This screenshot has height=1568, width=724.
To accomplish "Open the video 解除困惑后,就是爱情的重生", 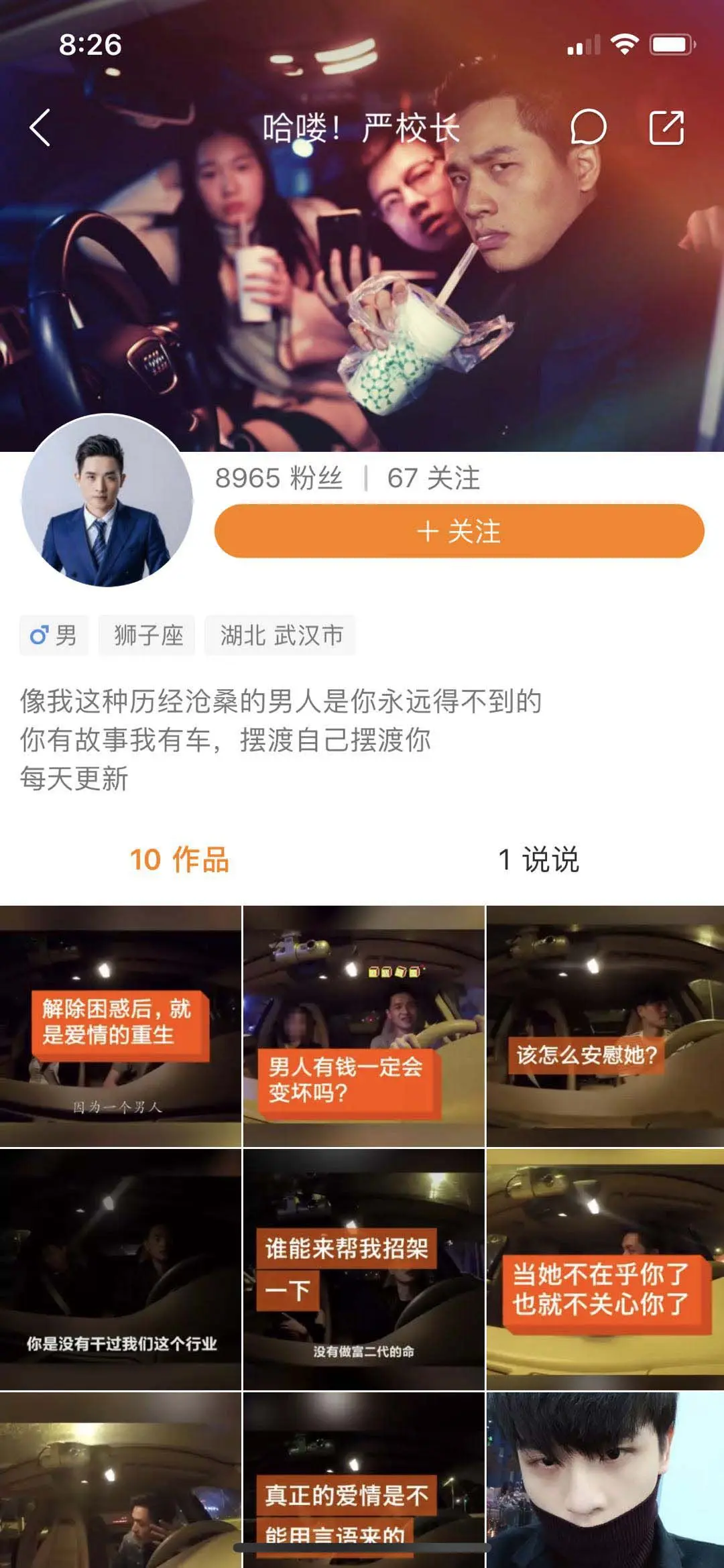I will (x=121, y=1026).
